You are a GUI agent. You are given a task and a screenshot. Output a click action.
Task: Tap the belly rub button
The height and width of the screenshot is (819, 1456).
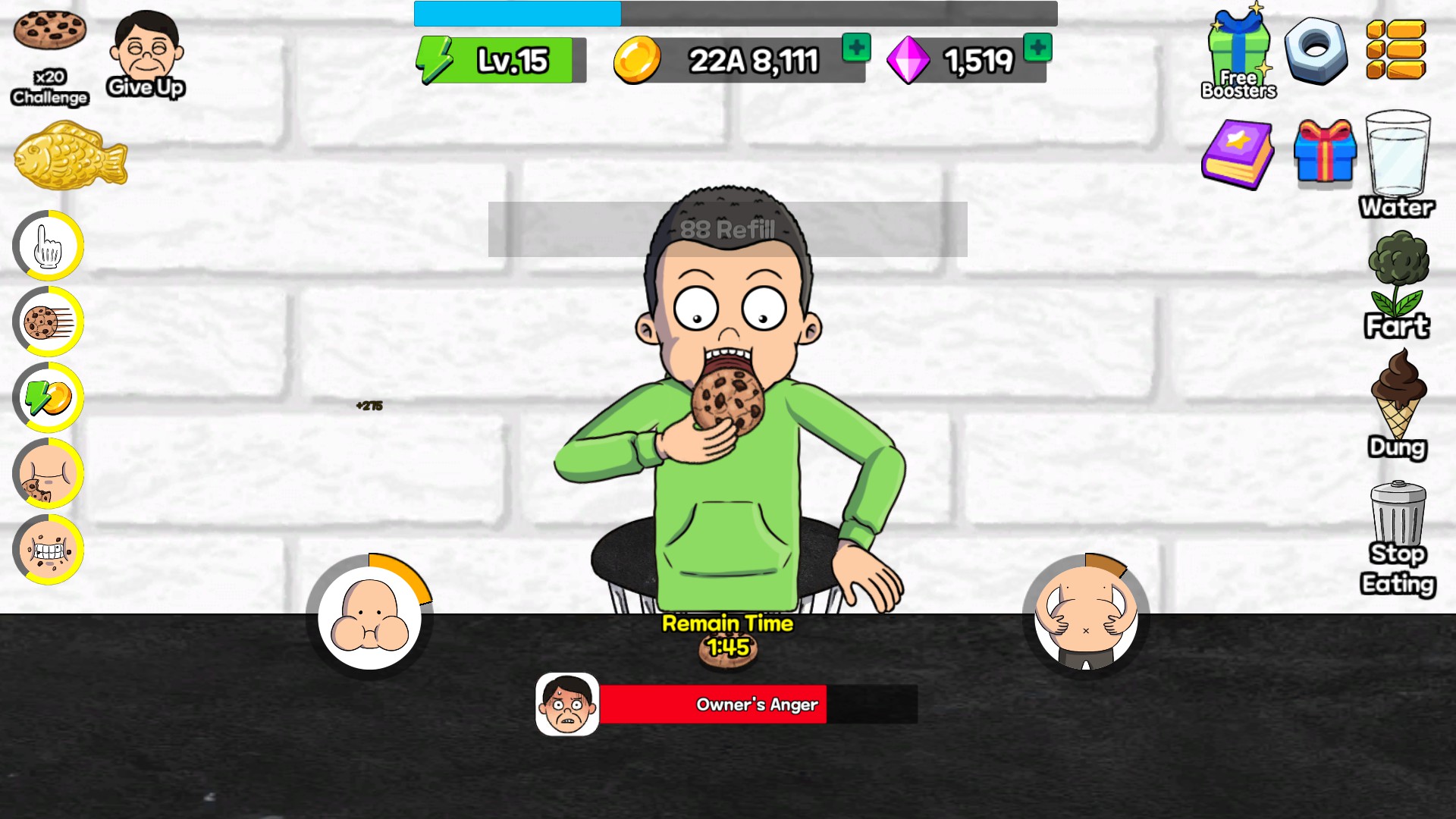(x=1086, y=616)
